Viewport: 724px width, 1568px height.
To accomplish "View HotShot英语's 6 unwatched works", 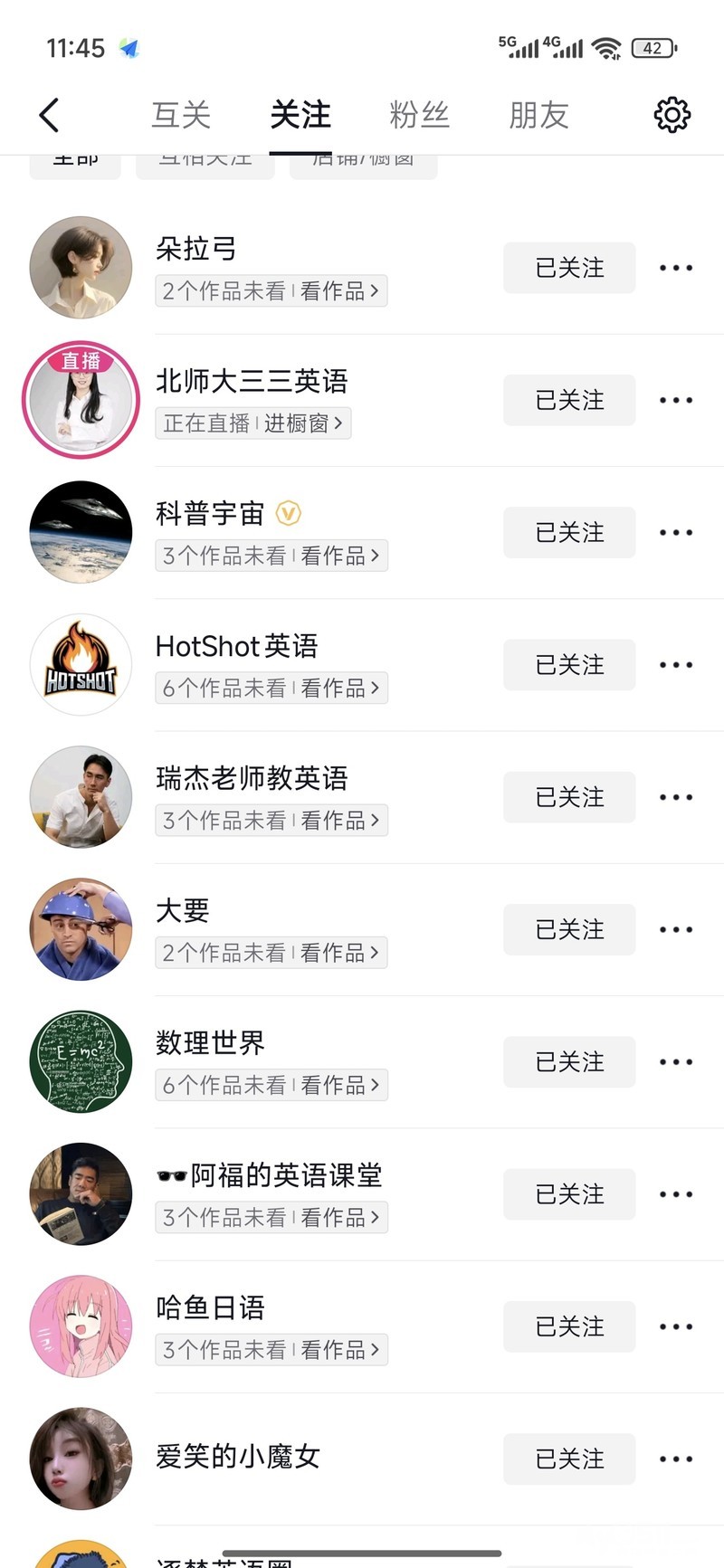I will pyautogui.click(x=271, y=689).
